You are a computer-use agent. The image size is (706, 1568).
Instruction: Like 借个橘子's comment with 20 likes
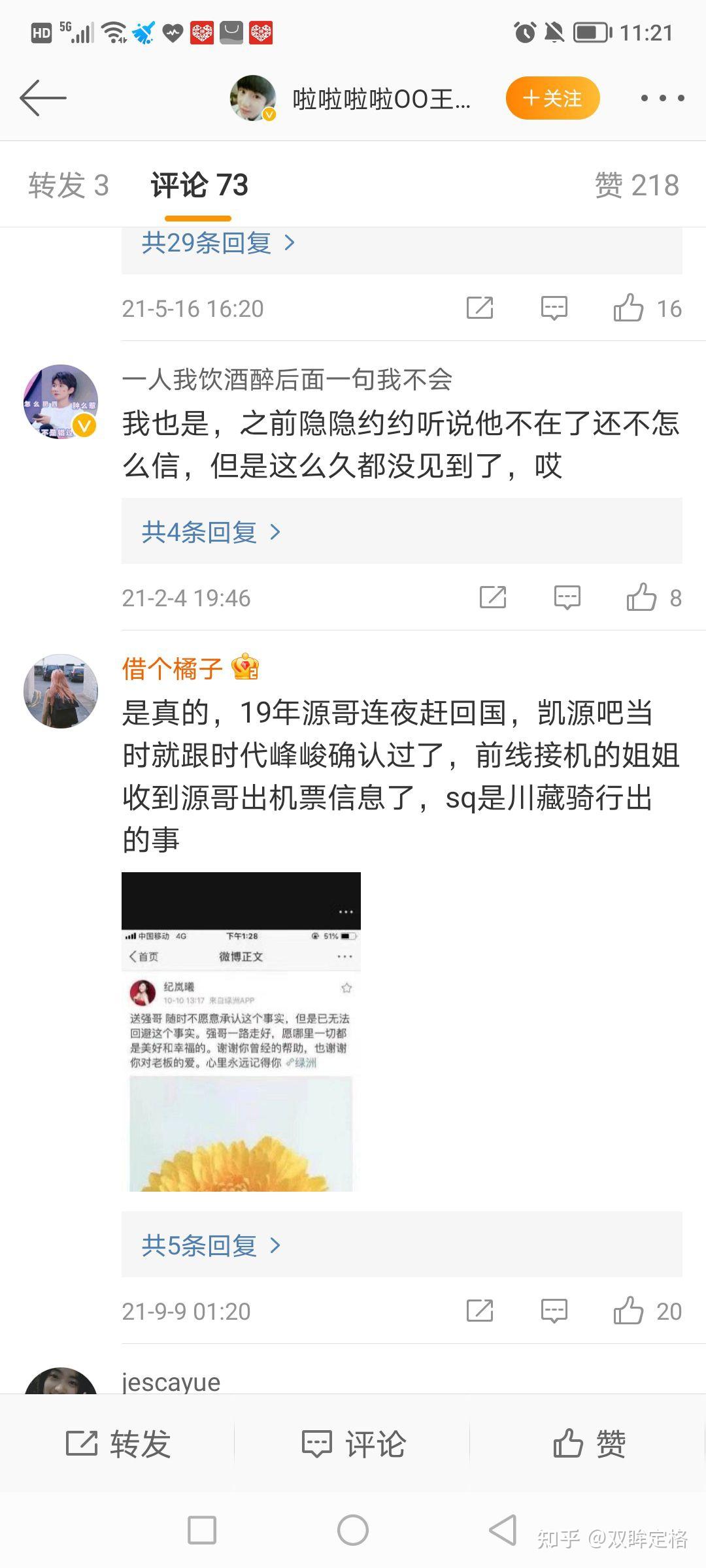tap(631, 1311)
